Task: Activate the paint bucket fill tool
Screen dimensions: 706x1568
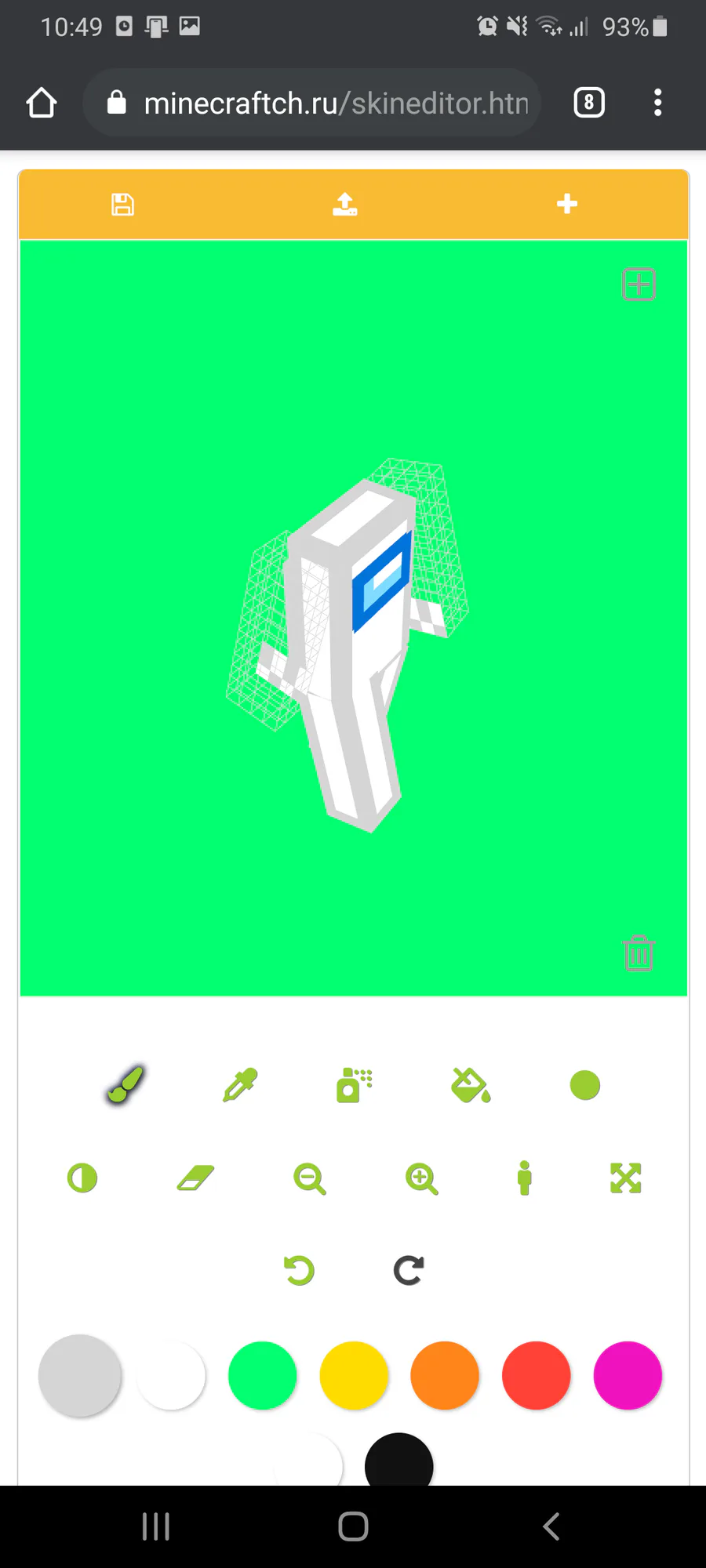Action: 471,1085
